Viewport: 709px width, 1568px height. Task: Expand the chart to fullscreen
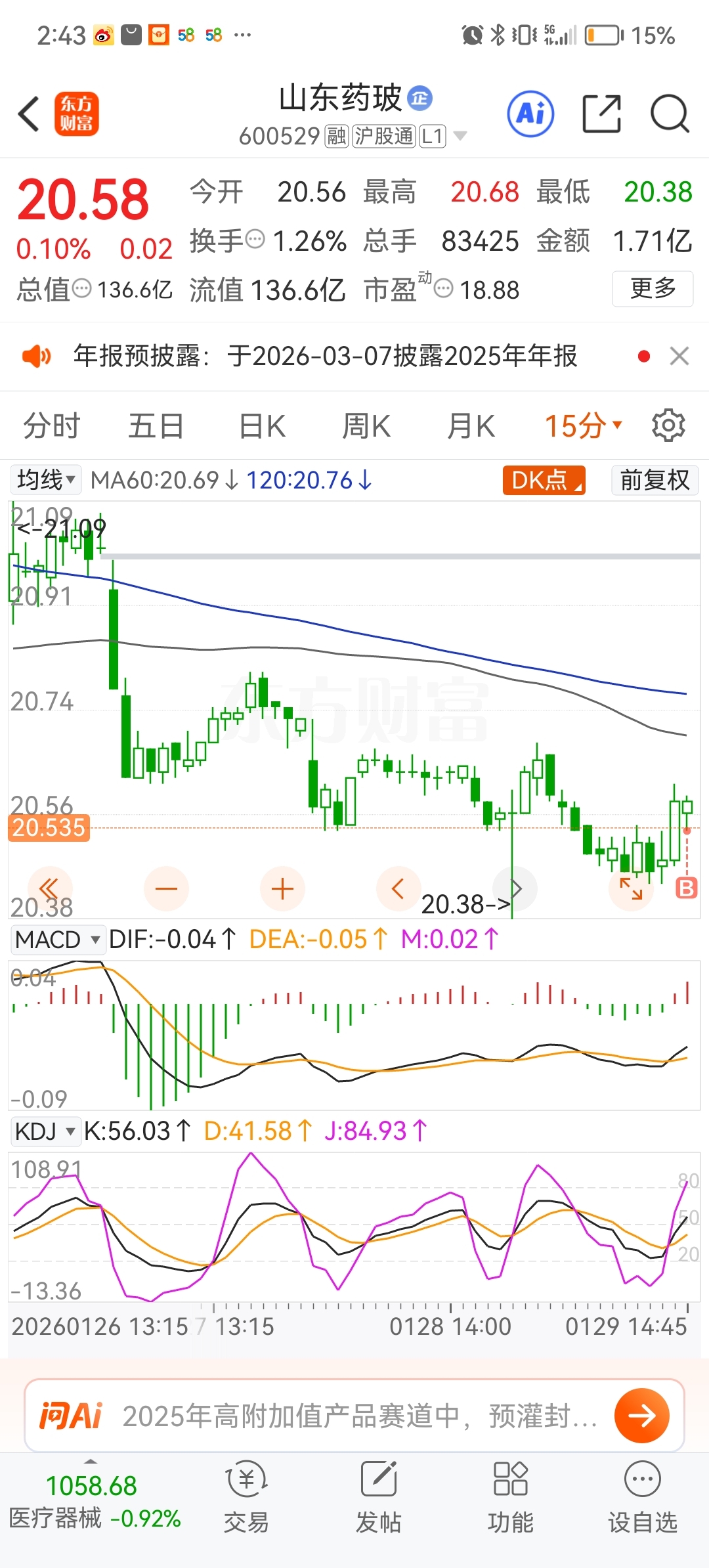[x=631, y=889]
